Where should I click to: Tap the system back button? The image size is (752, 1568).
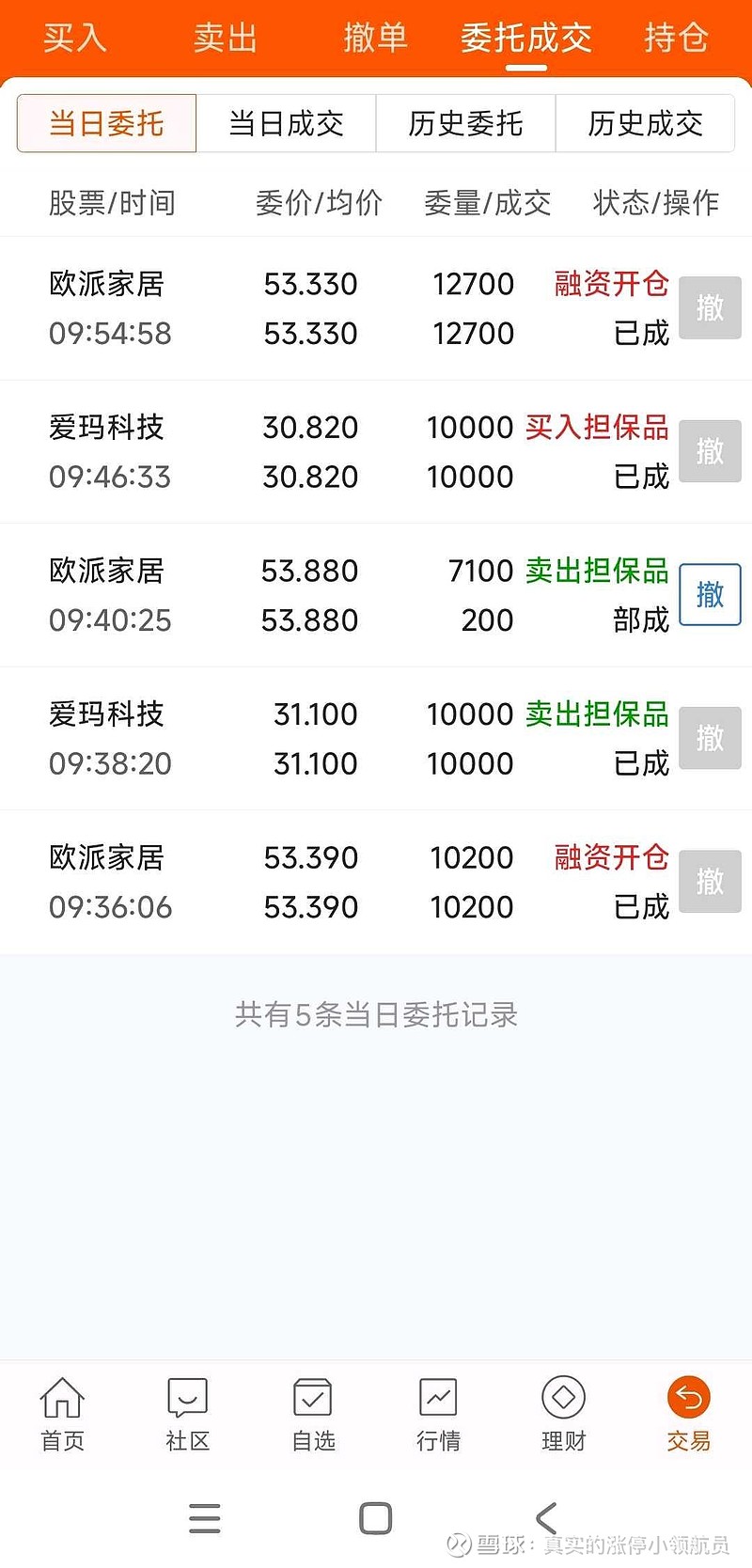coord(546,1518)
